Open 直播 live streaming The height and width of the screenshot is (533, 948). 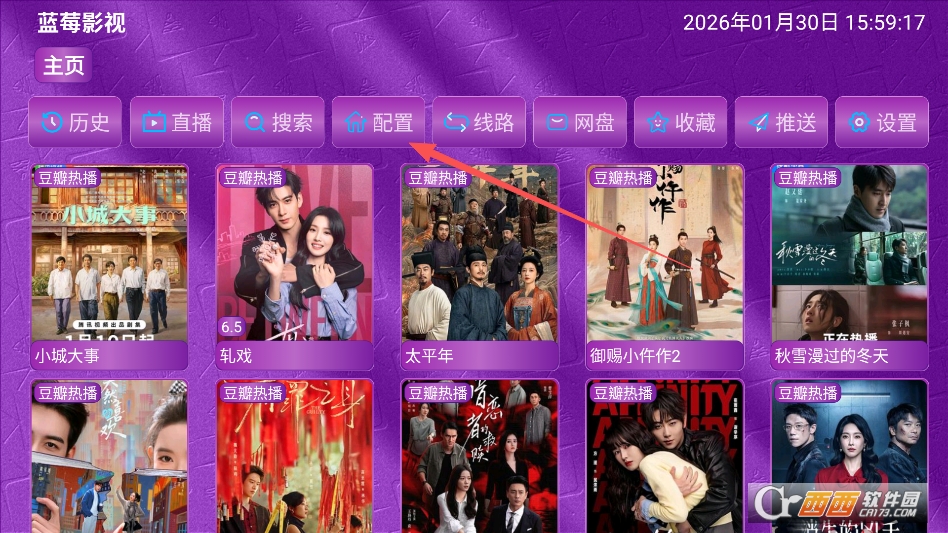(x=177, y=122)
